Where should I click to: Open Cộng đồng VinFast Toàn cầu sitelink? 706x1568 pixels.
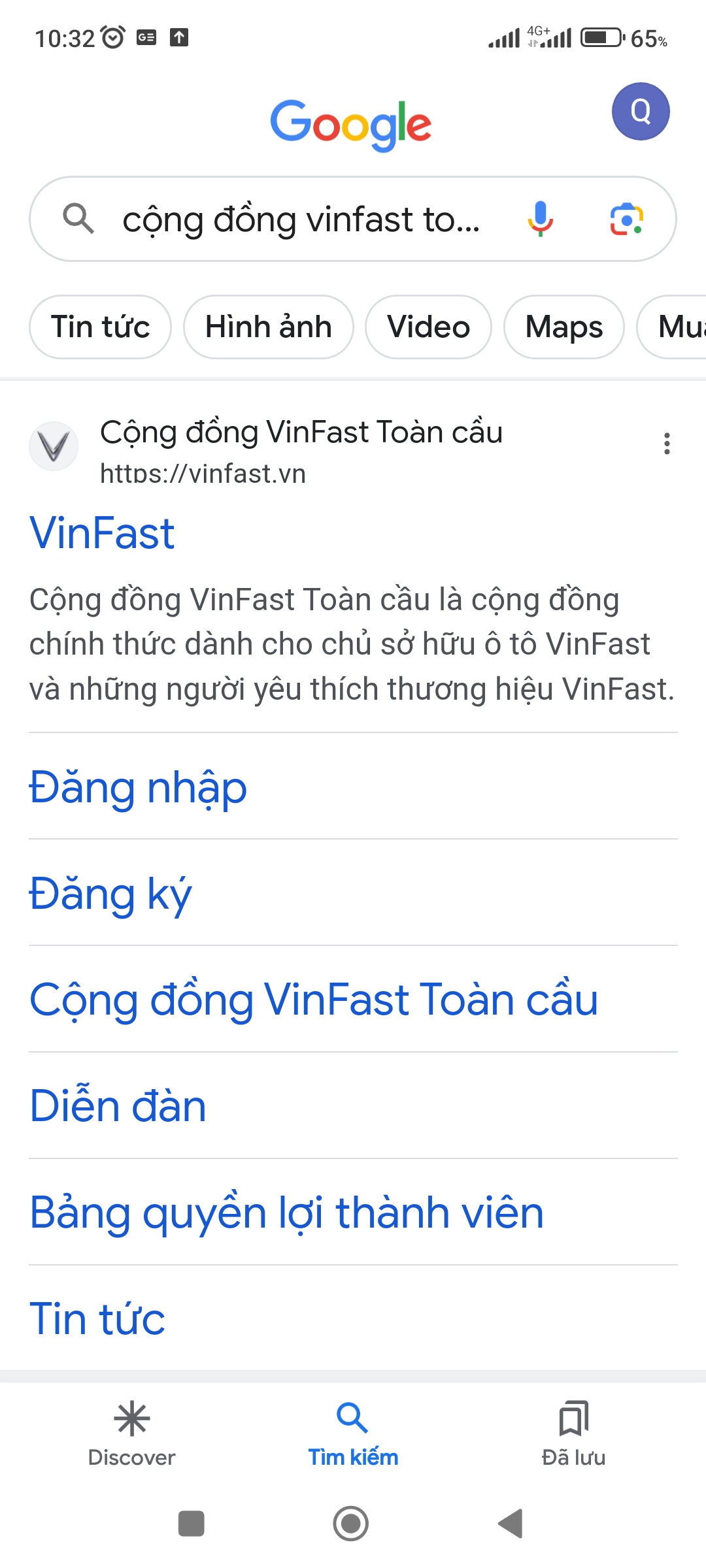coord(314,1000)
